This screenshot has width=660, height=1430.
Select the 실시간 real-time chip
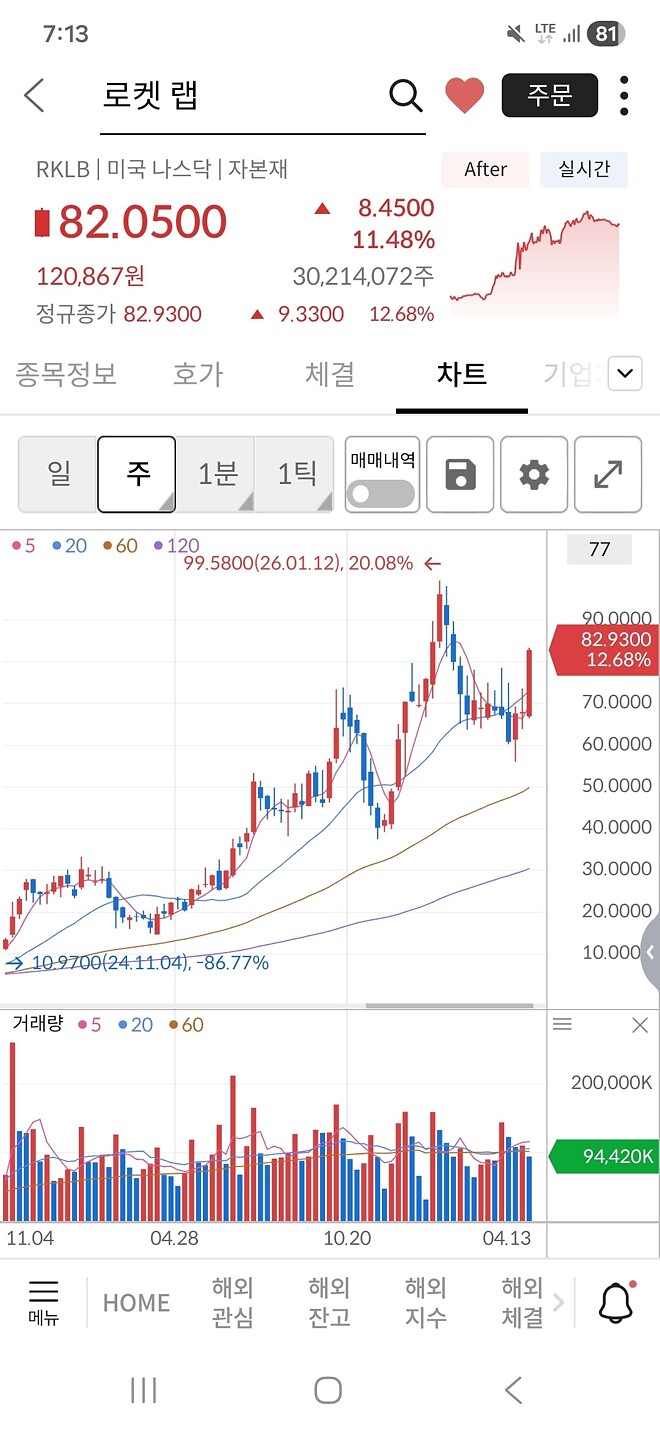[584, 170]
